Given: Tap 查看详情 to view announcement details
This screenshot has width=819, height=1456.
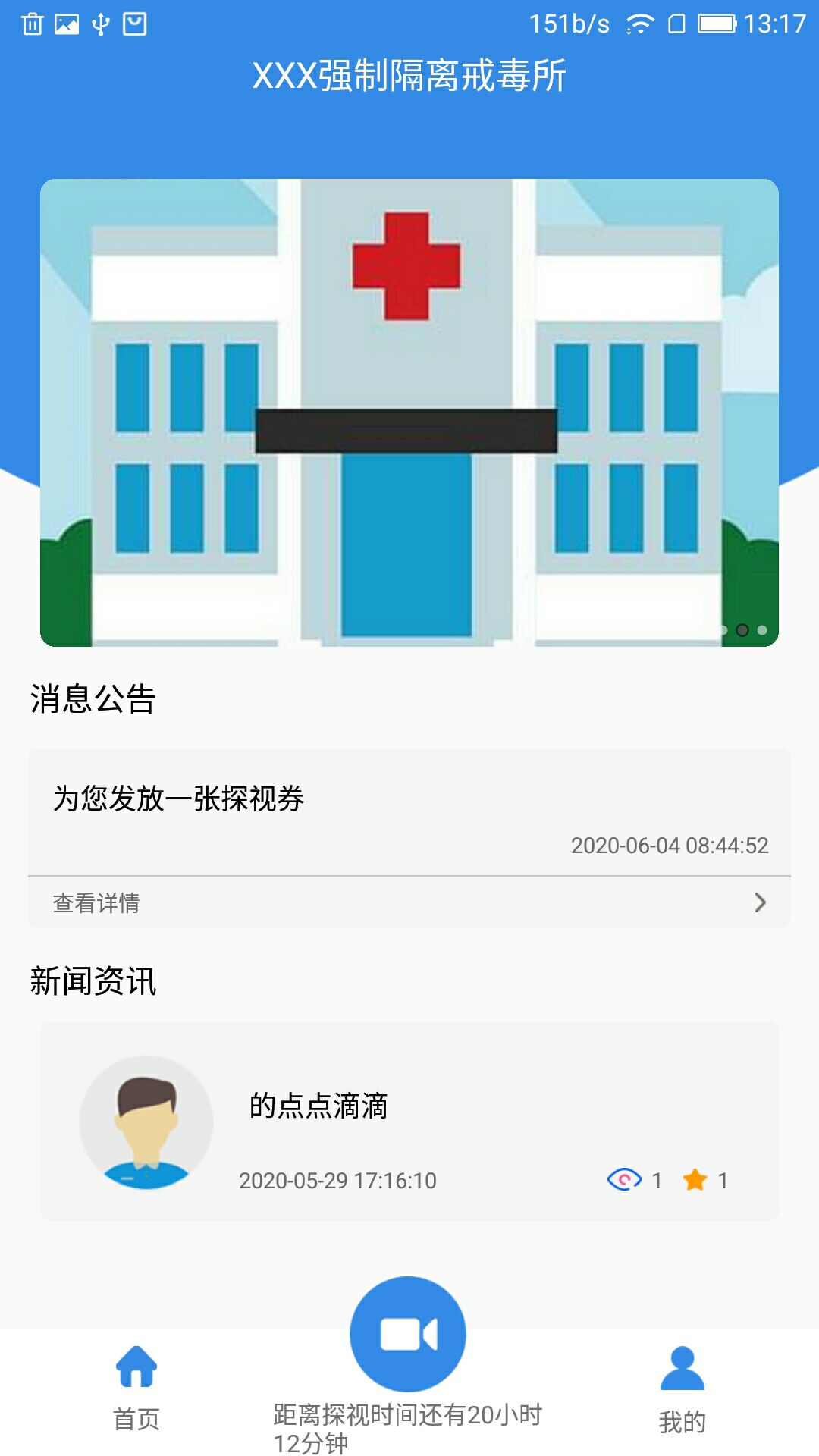Looking at the screenshot, I should pos(409,902).
